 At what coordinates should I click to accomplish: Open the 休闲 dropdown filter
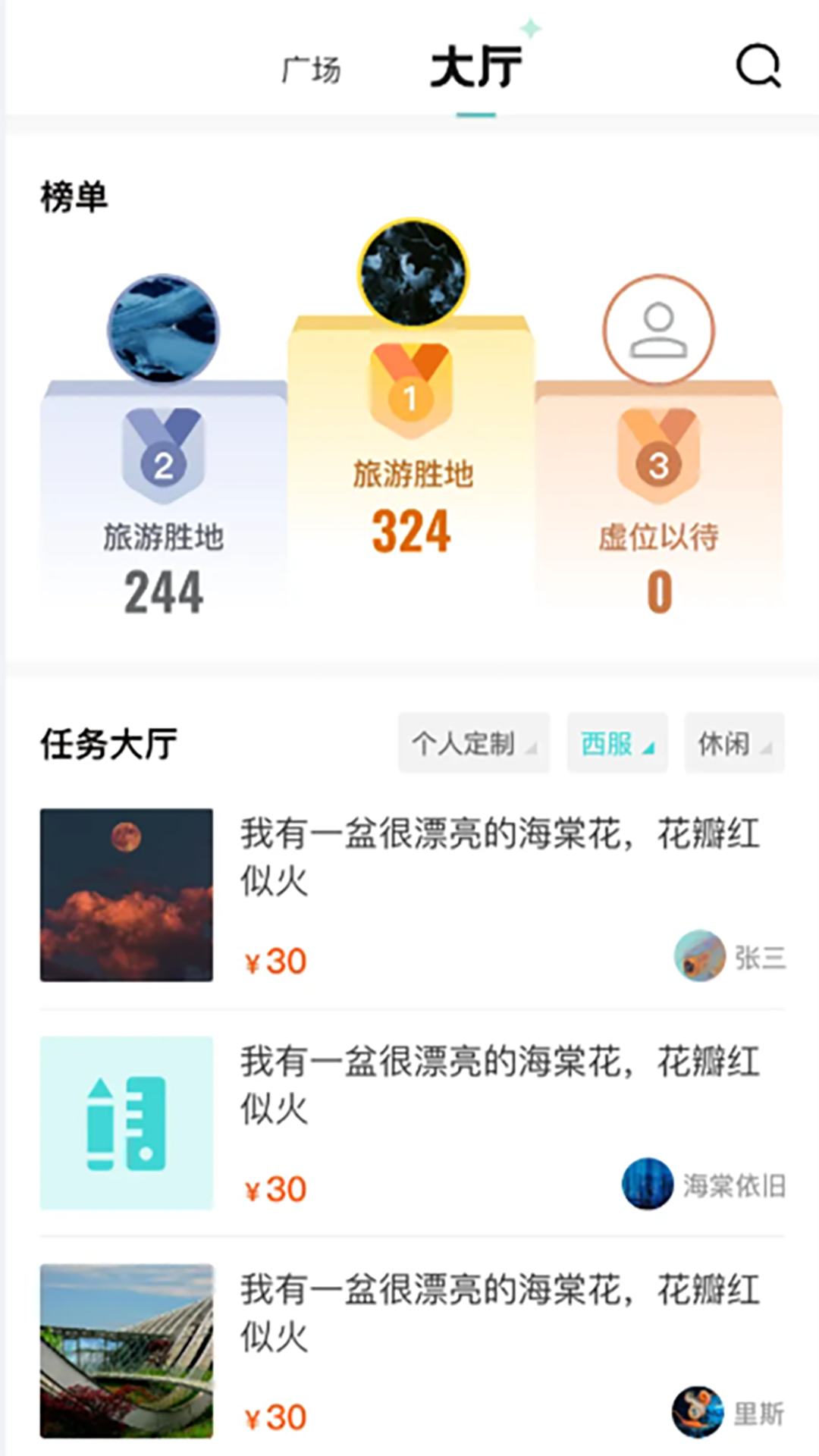click(x=733, y=744)
